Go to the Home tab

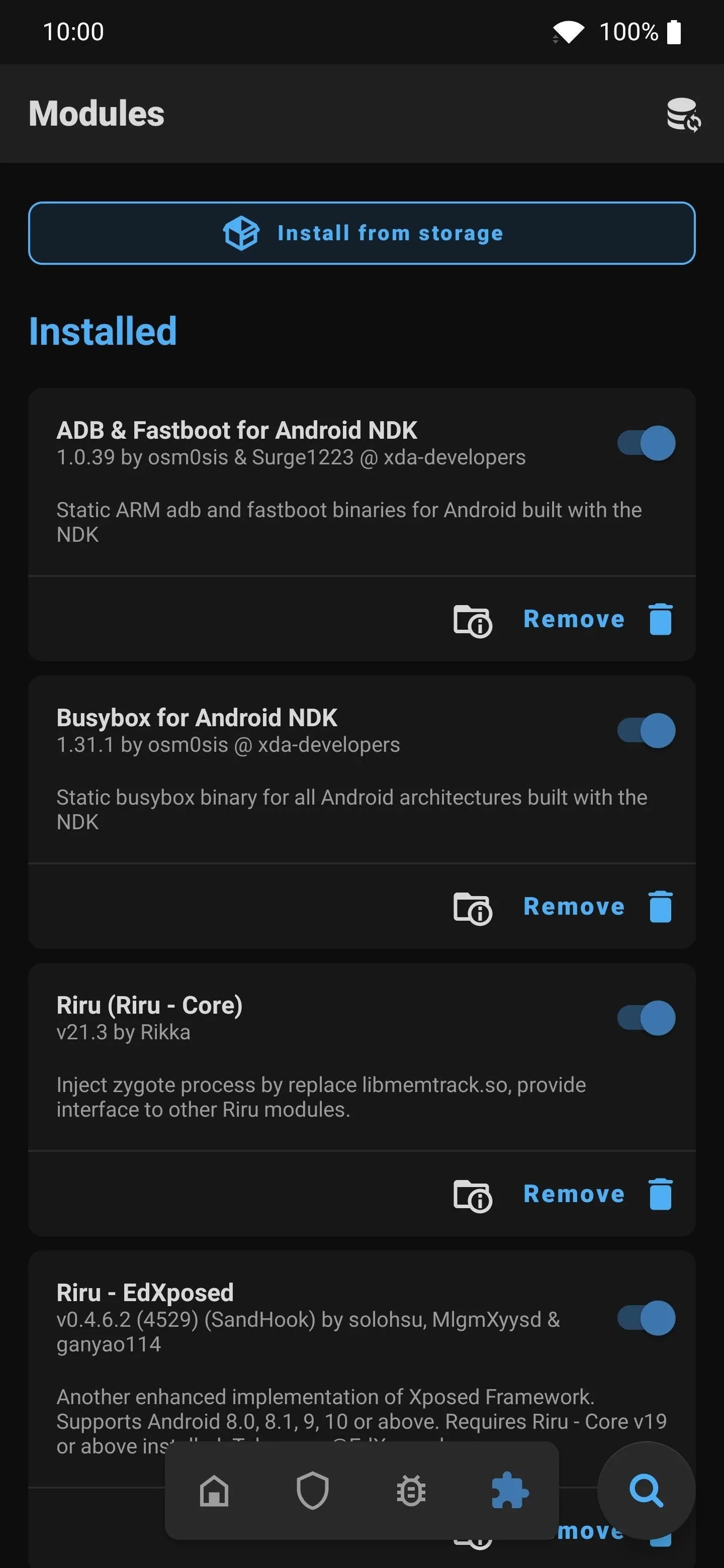point(214,1491)
